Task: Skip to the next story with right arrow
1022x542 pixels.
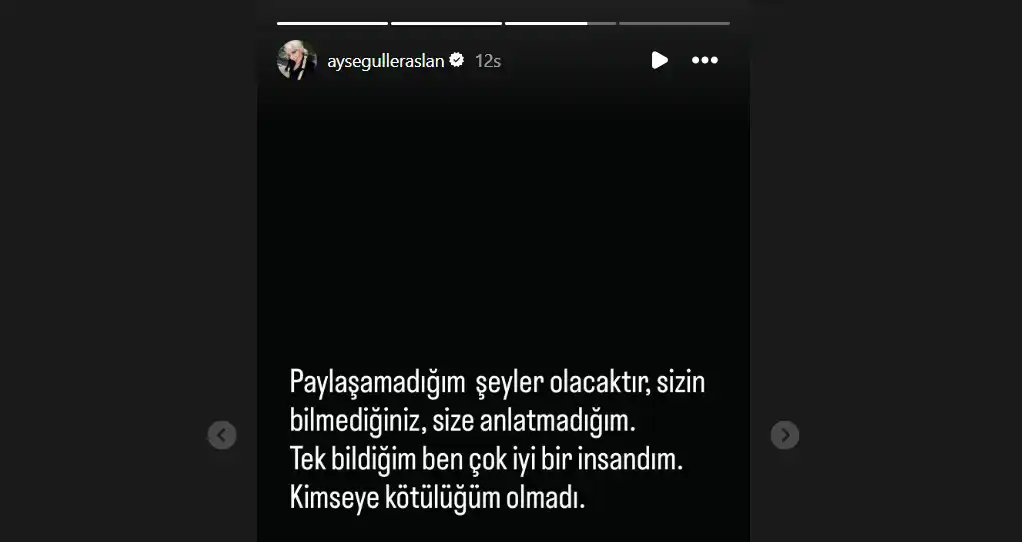Action: 785,435
